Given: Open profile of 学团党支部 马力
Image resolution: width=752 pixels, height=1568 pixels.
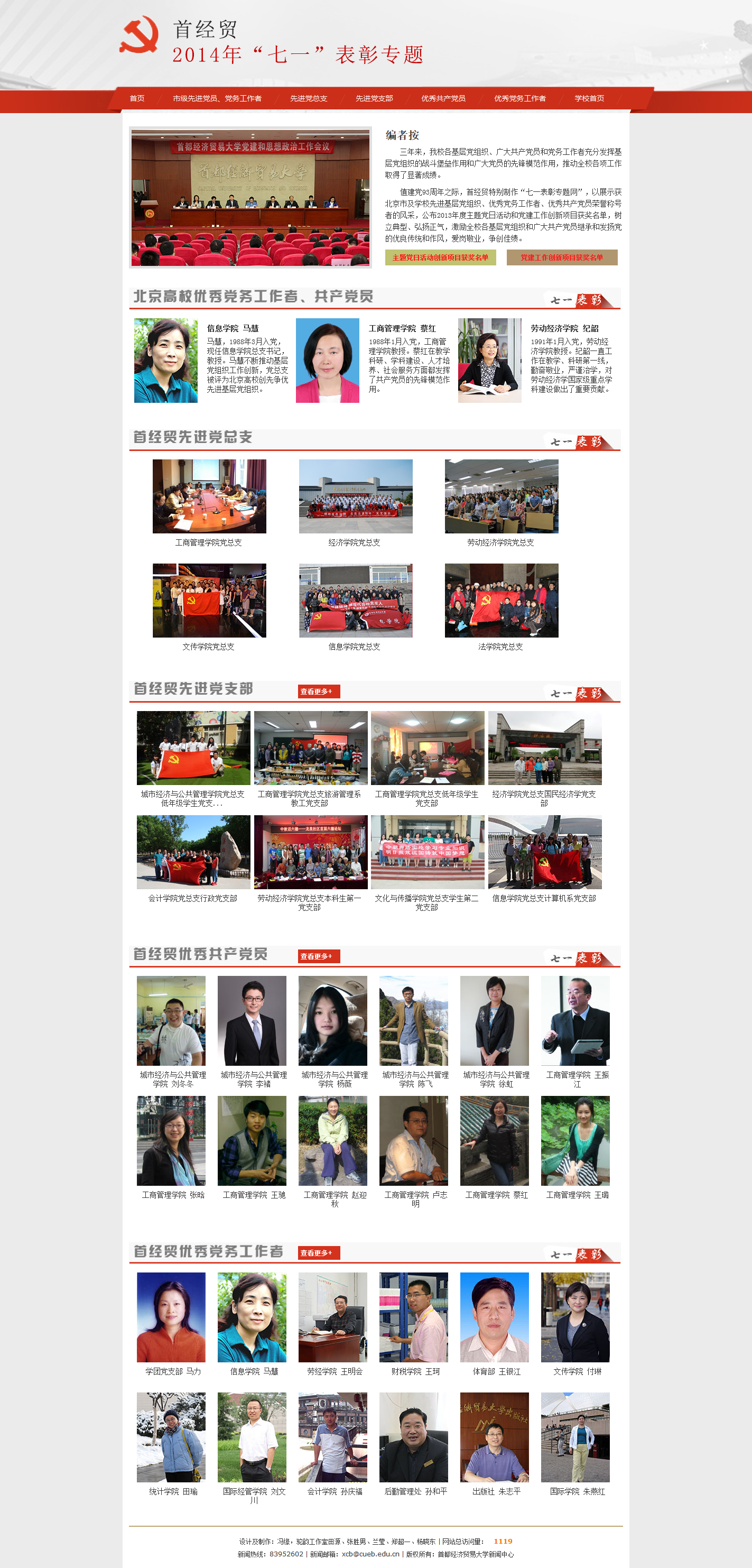Looking at the screenshot, I should click(x=171, y=1317).
